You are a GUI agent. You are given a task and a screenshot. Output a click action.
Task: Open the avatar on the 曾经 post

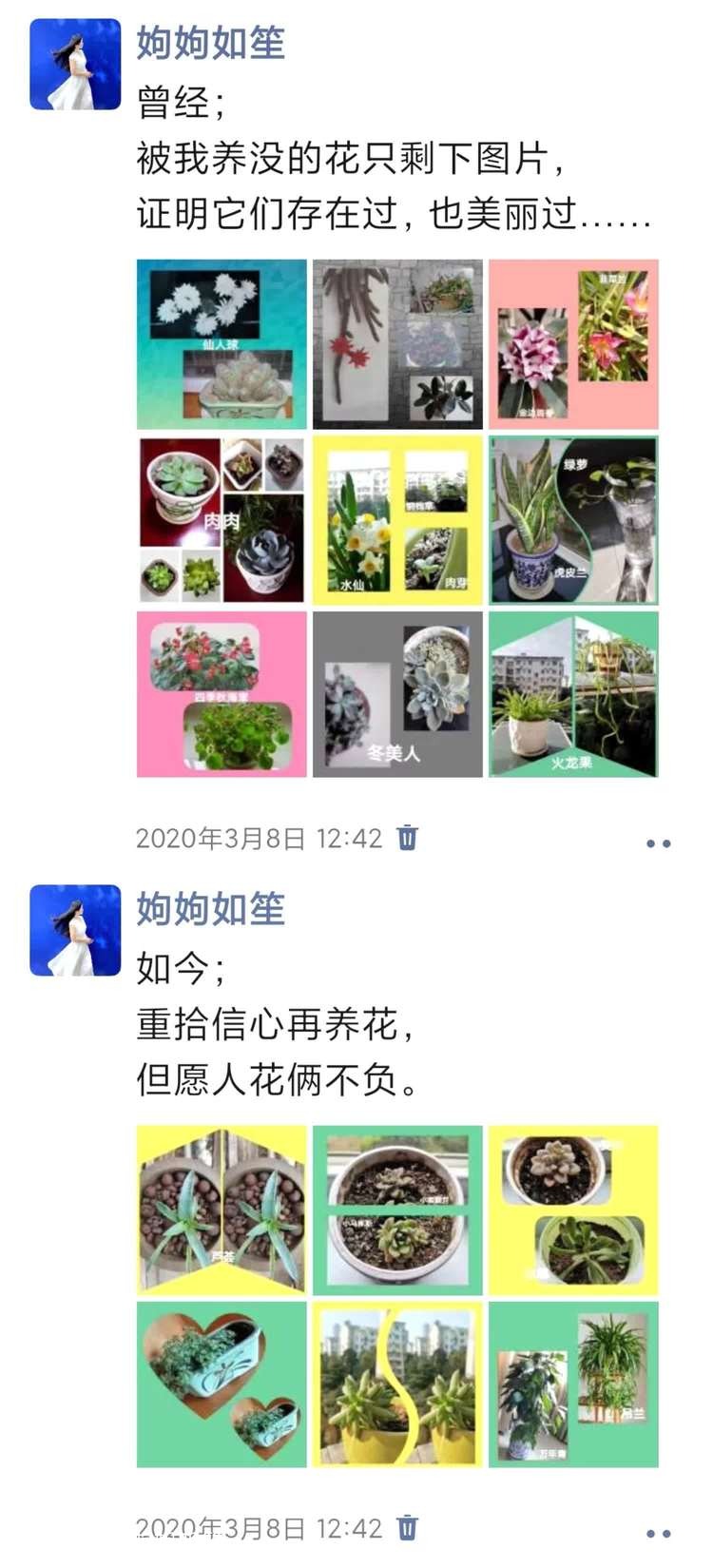75,65
